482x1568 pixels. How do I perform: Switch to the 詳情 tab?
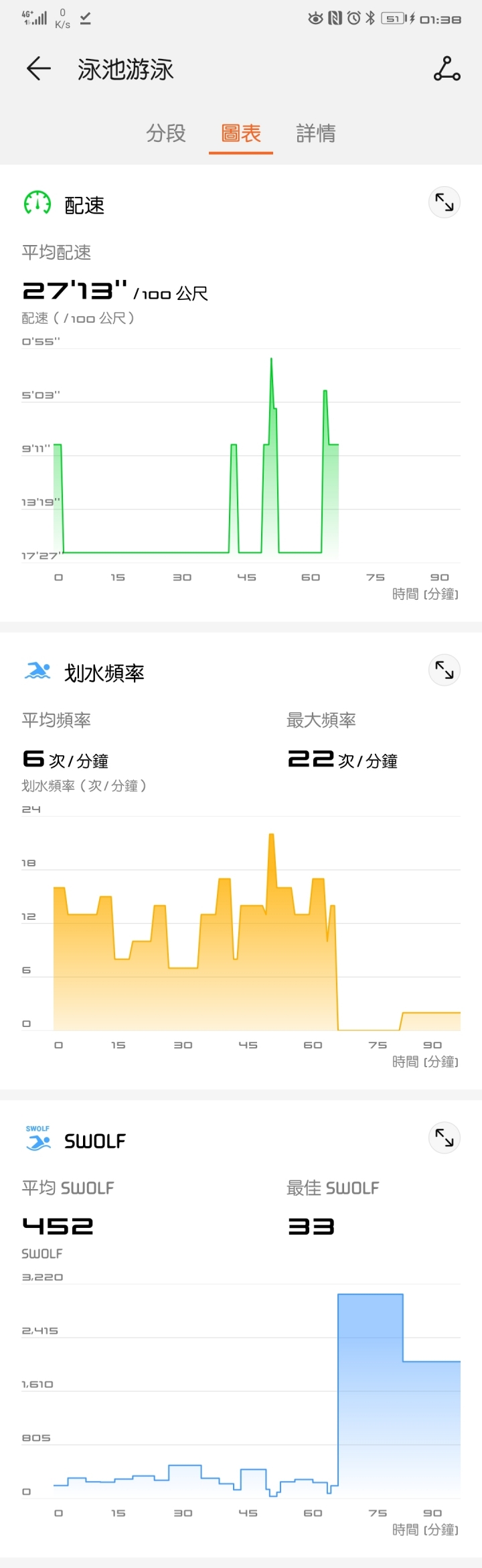(316, 133)
